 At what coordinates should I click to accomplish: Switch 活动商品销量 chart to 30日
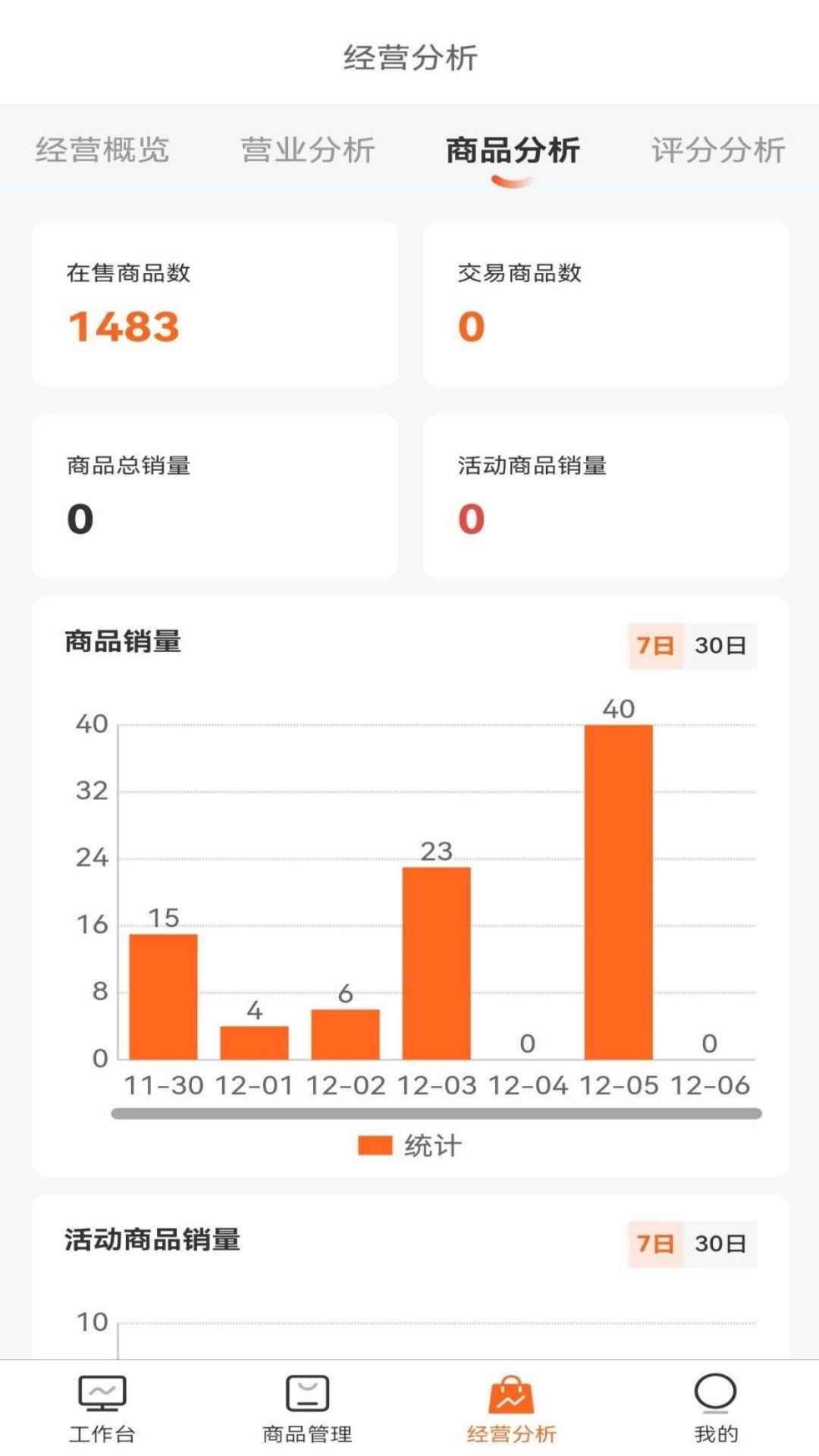coord(720,1242)
